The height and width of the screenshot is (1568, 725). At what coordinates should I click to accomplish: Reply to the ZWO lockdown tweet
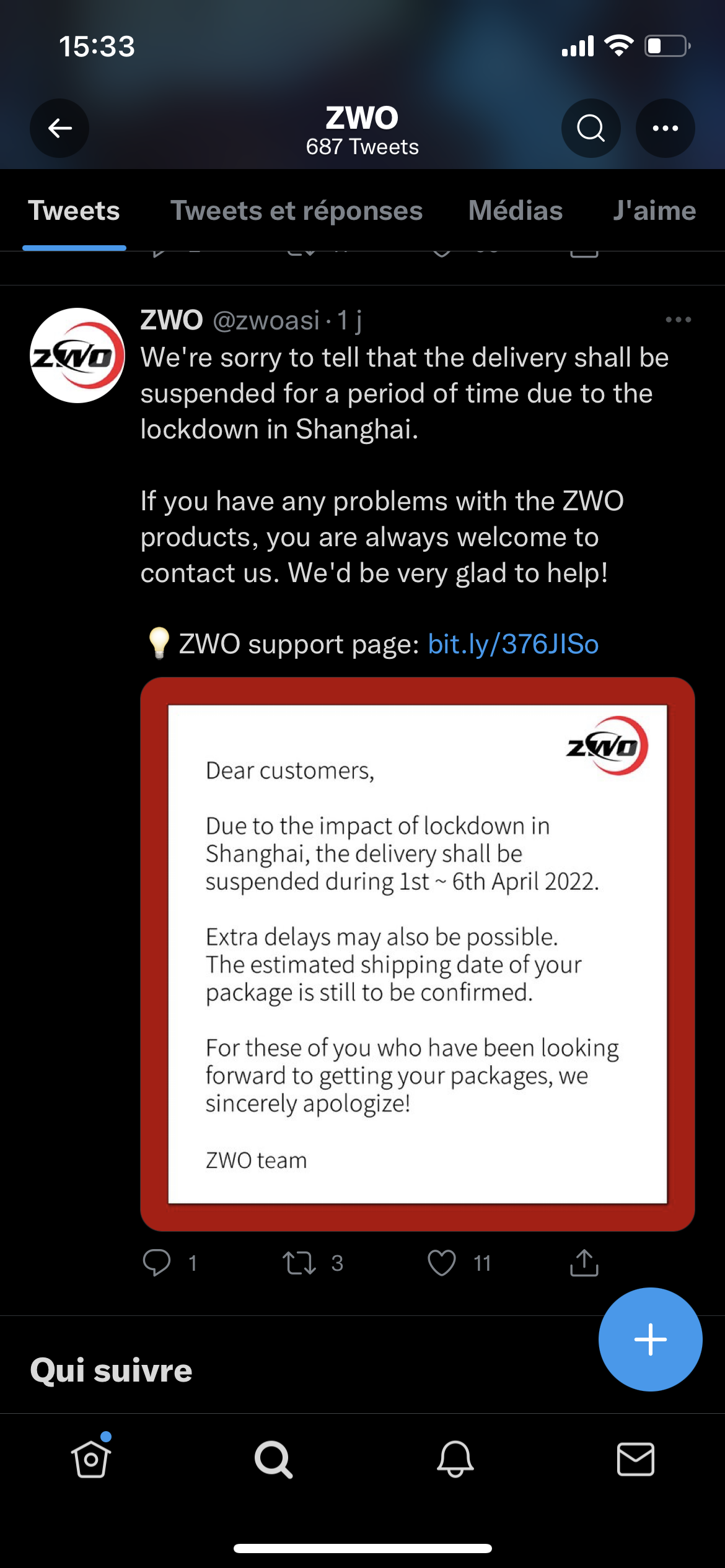(x=157, y=1263)
